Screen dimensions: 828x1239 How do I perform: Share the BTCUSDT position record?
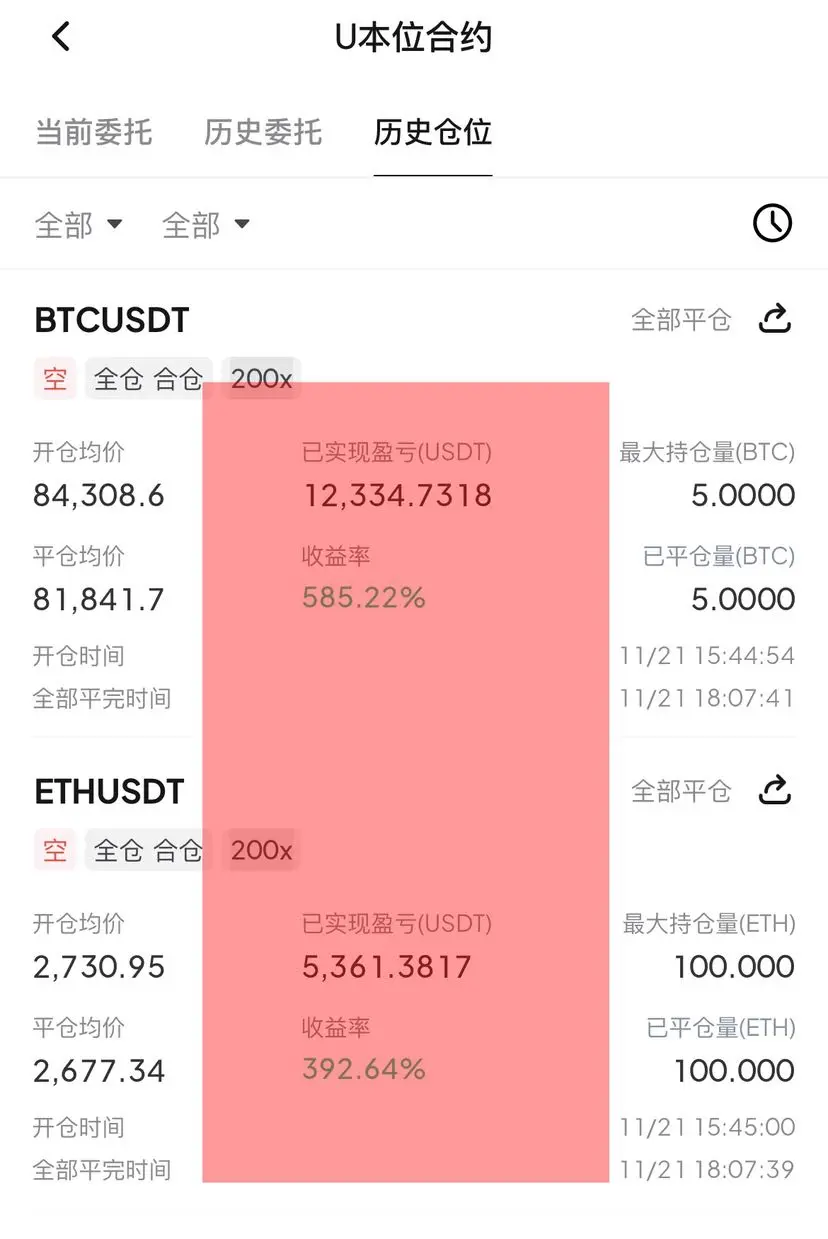[x=775, y=320]
